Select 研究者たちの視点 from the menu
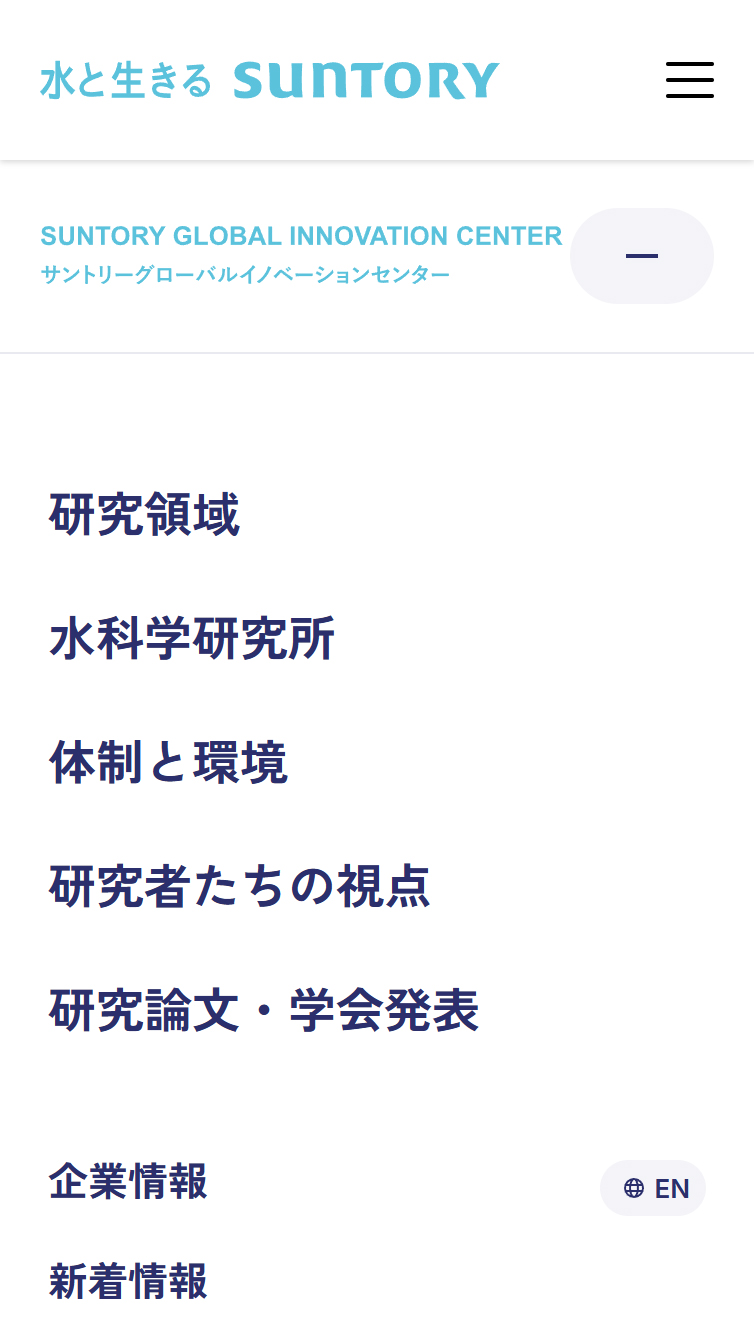Screen dimensions: 754x1324 point(239,887)
